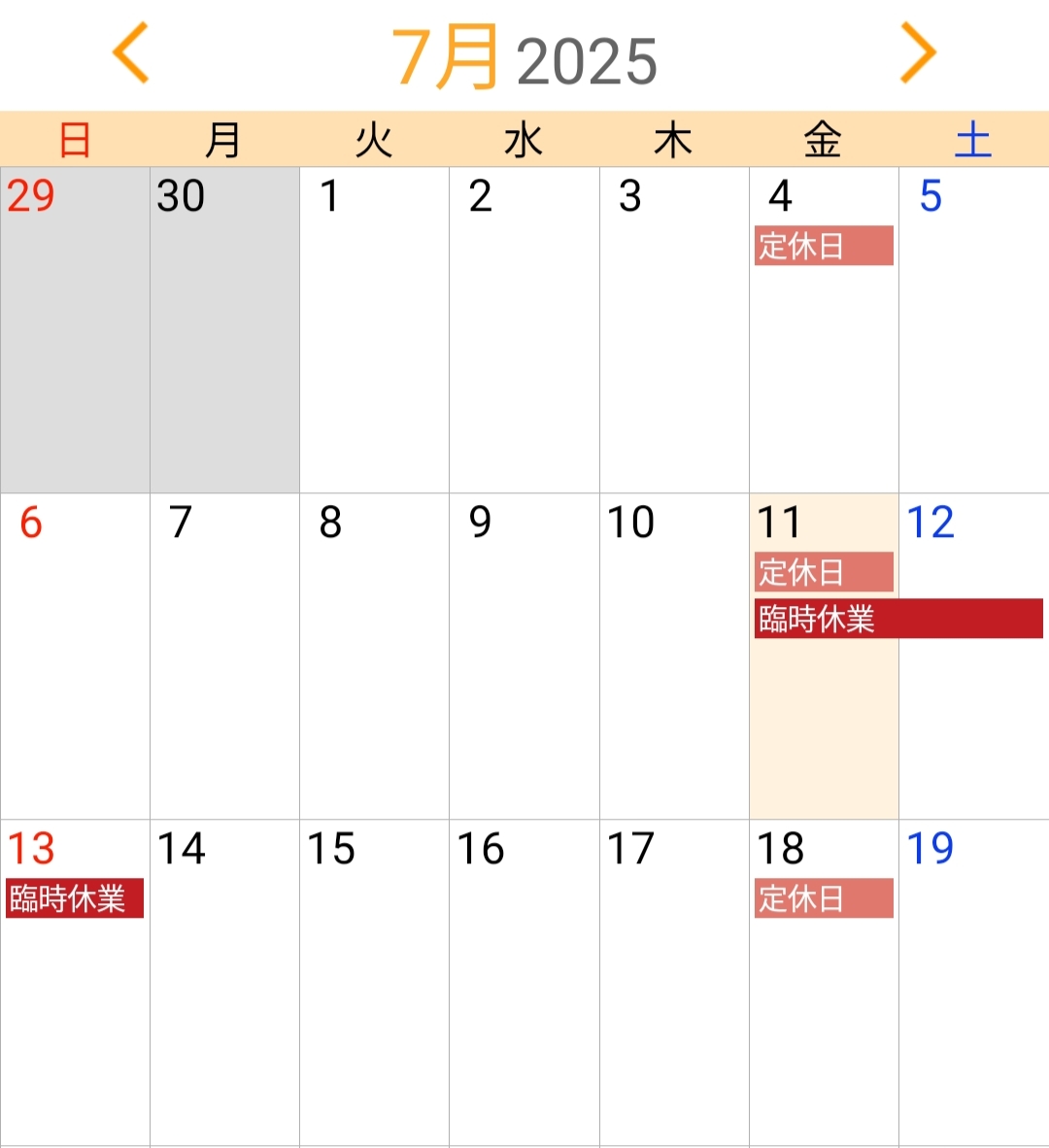The width and height of the screenshot is (1049, 1148).
Task: Open the 7月 2025 month title
Action: 524,58
